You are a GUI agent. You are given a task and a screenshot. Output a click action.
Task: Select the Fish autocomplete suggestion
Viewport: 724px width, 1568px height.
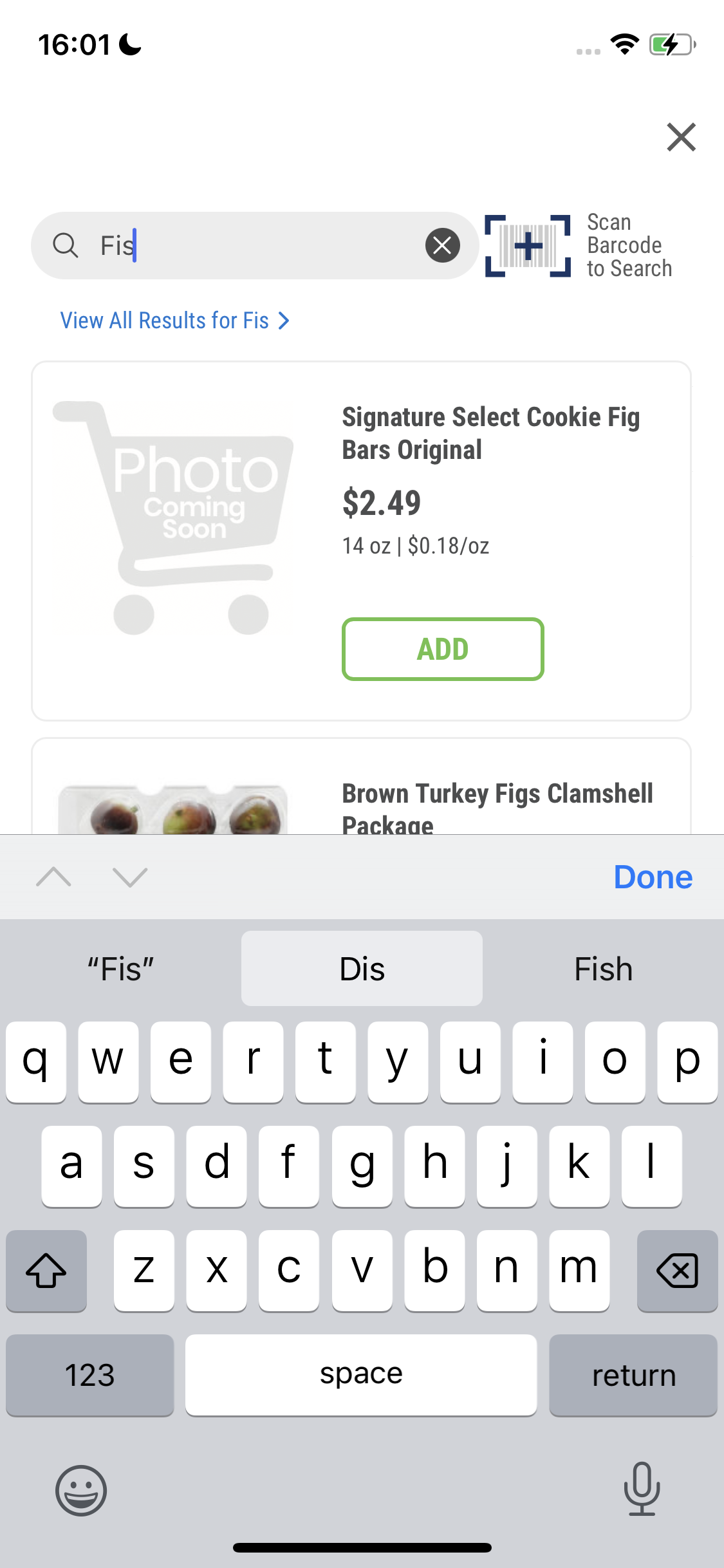603,968
